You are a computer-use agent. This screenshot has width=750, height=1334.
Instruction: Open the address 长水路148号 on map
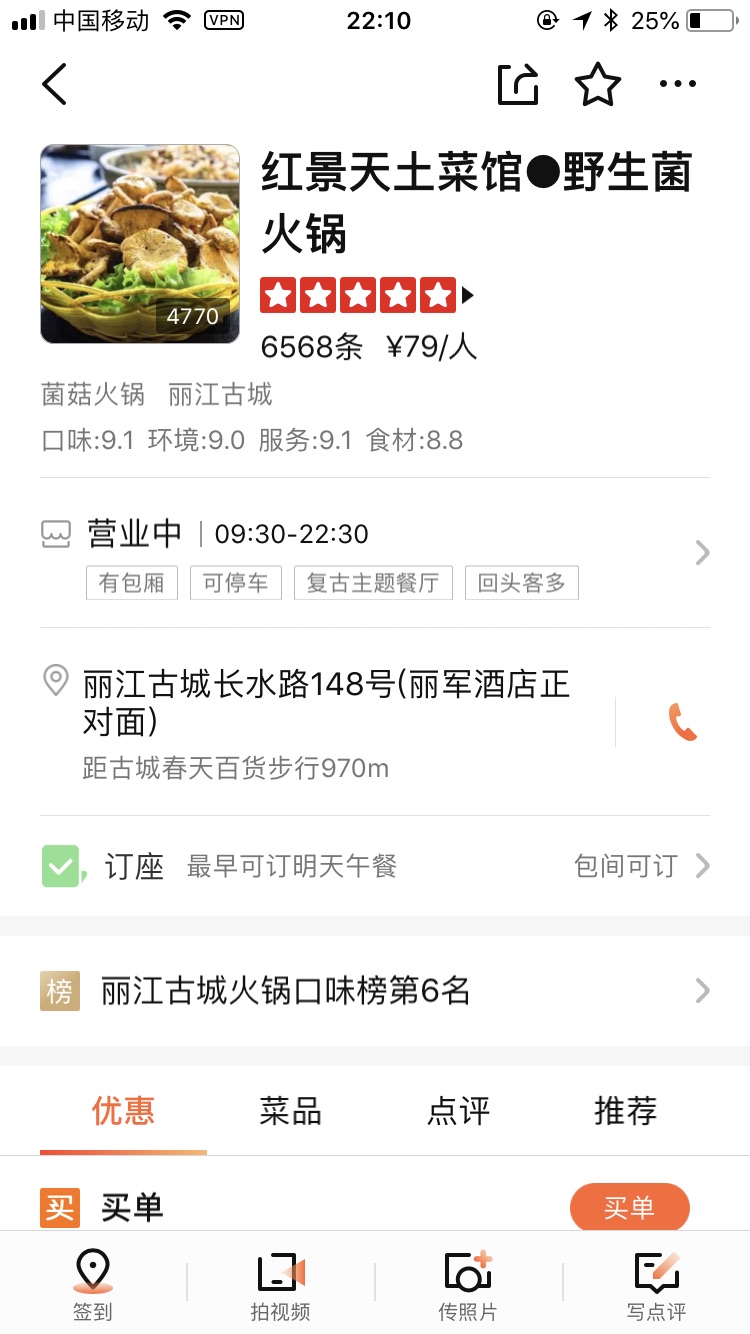(326, 722)
